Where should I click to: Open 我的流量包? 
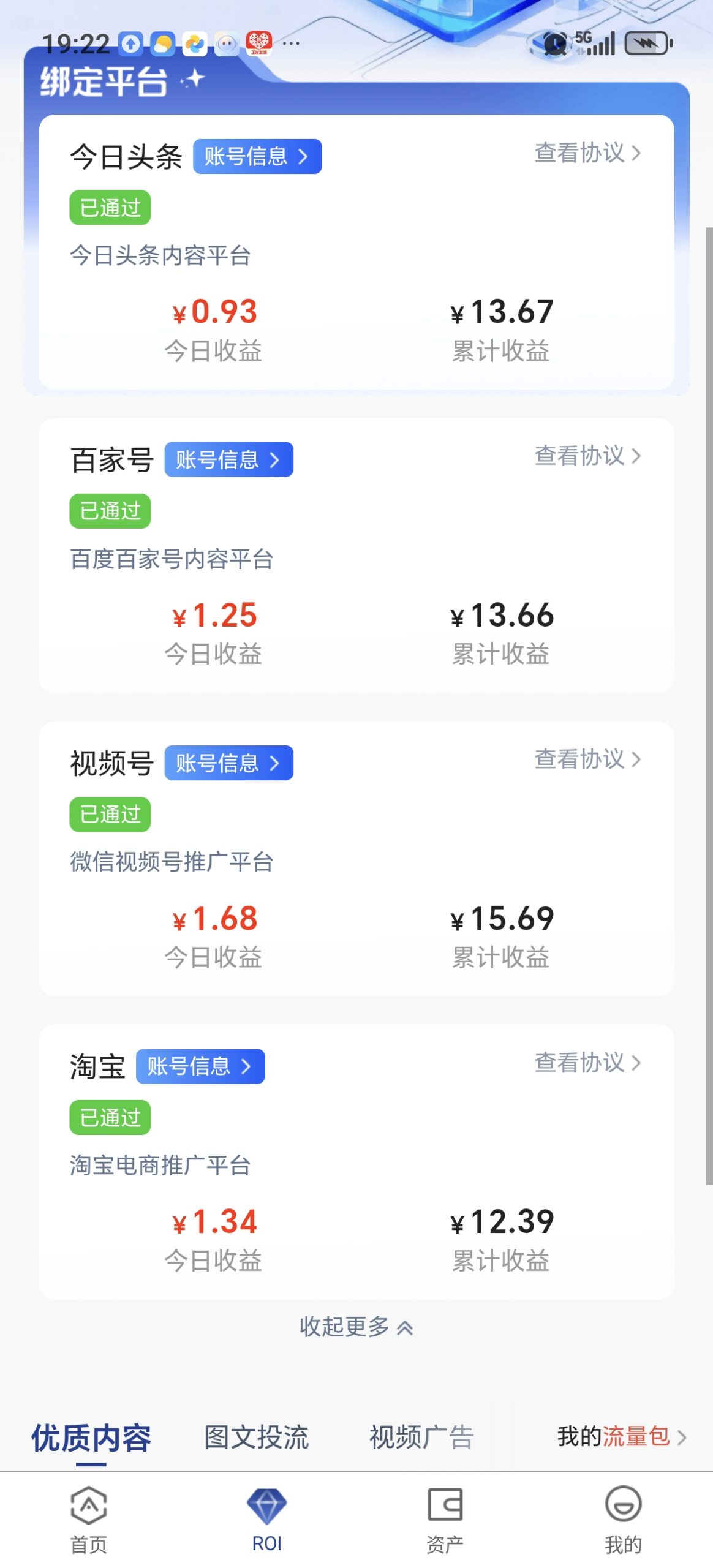[621, 1436]
